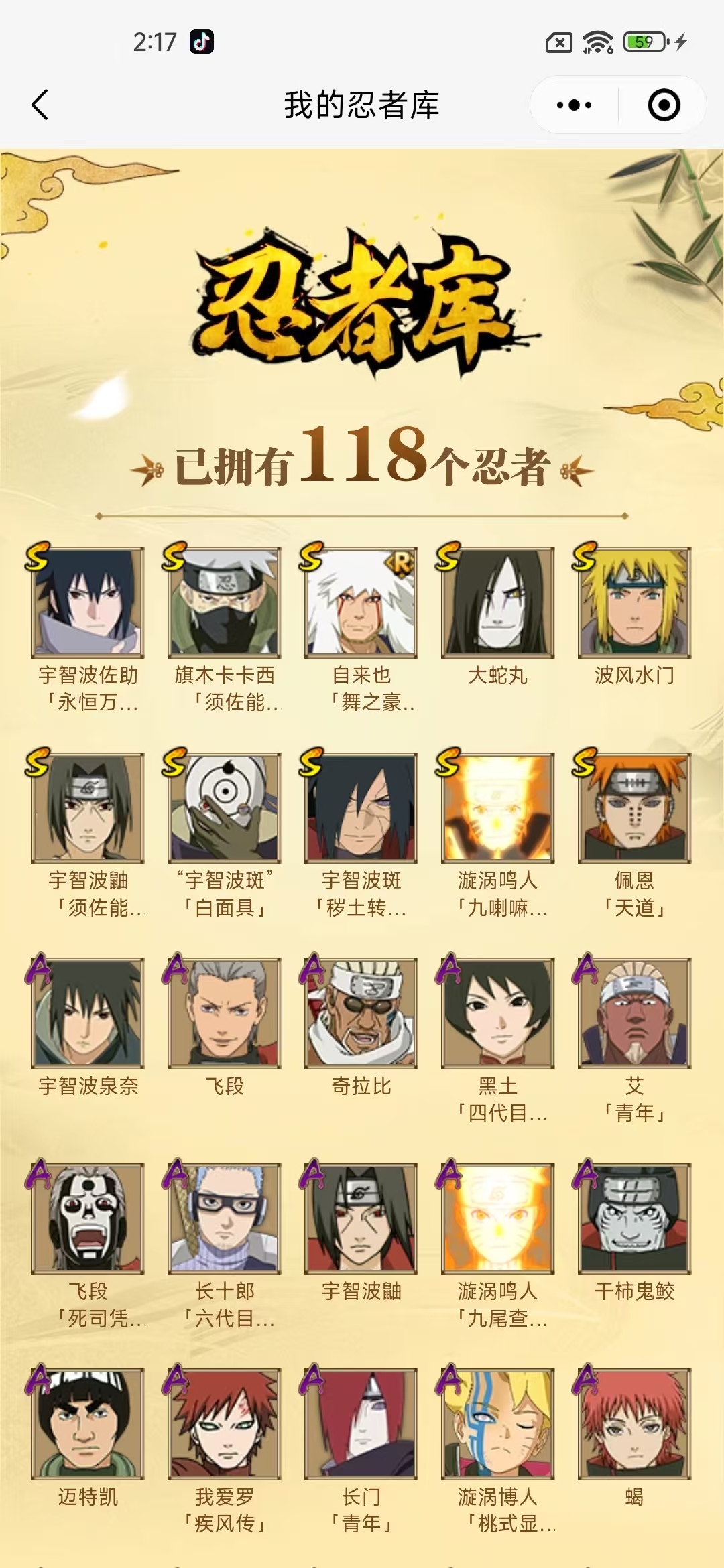
Task: Open 干柿鬼鲛 ninja card
Action: coord(634,1218)
